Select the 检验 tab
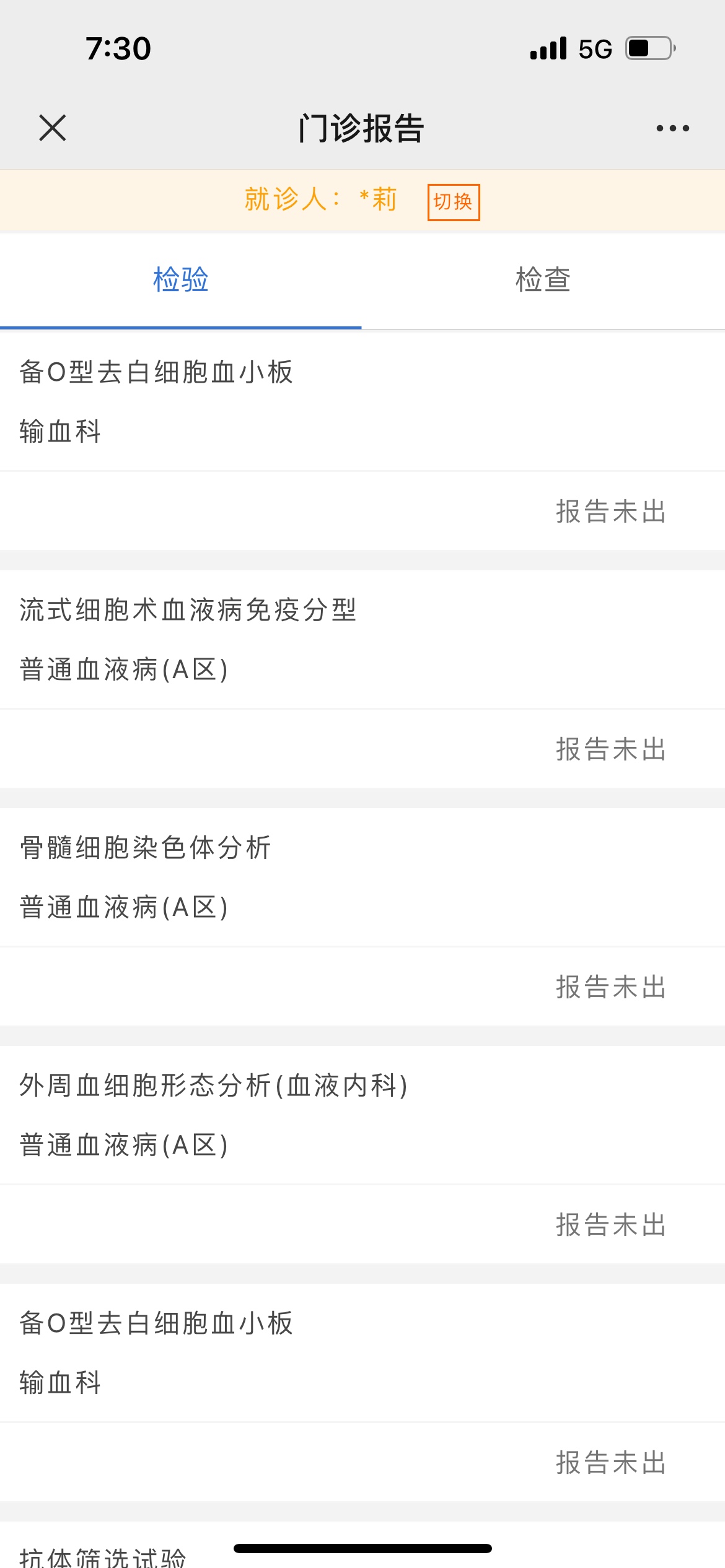725x1568 pixels. (x=180, y=280)
